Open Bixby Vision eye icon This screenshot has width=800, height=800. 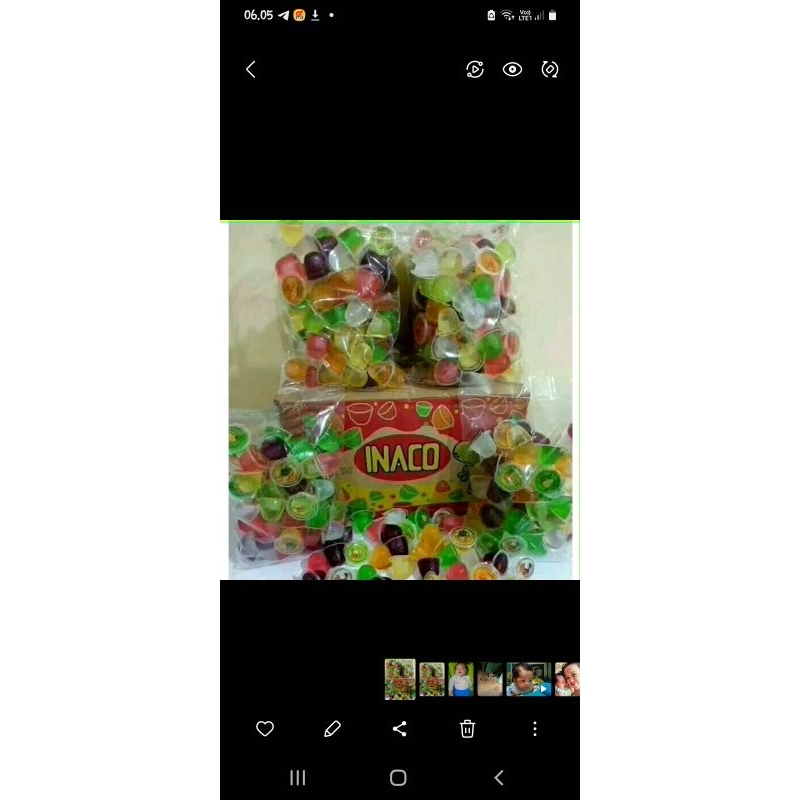pos(512,69)
